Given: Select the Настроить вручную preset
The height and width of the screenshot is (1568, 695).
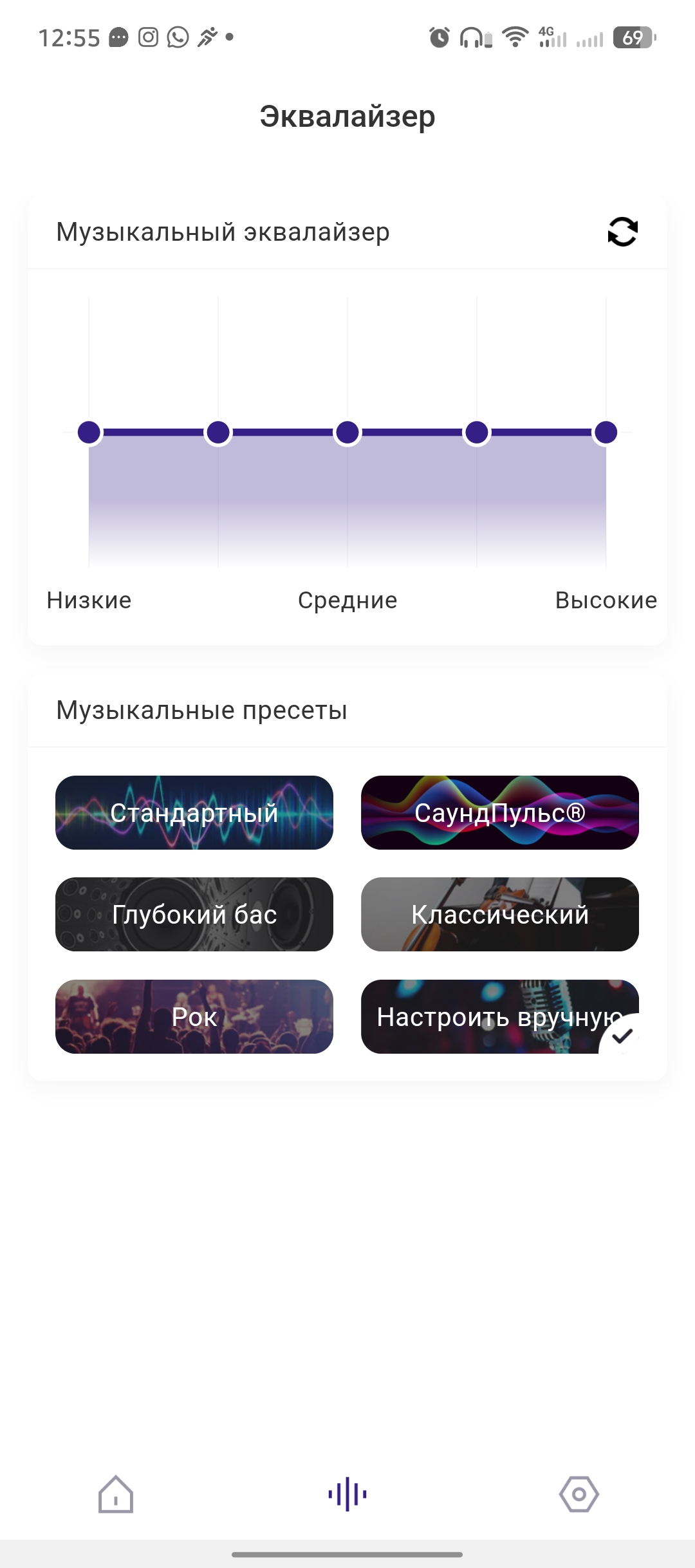Looking at the screenshot, I should pos(500,1017).
